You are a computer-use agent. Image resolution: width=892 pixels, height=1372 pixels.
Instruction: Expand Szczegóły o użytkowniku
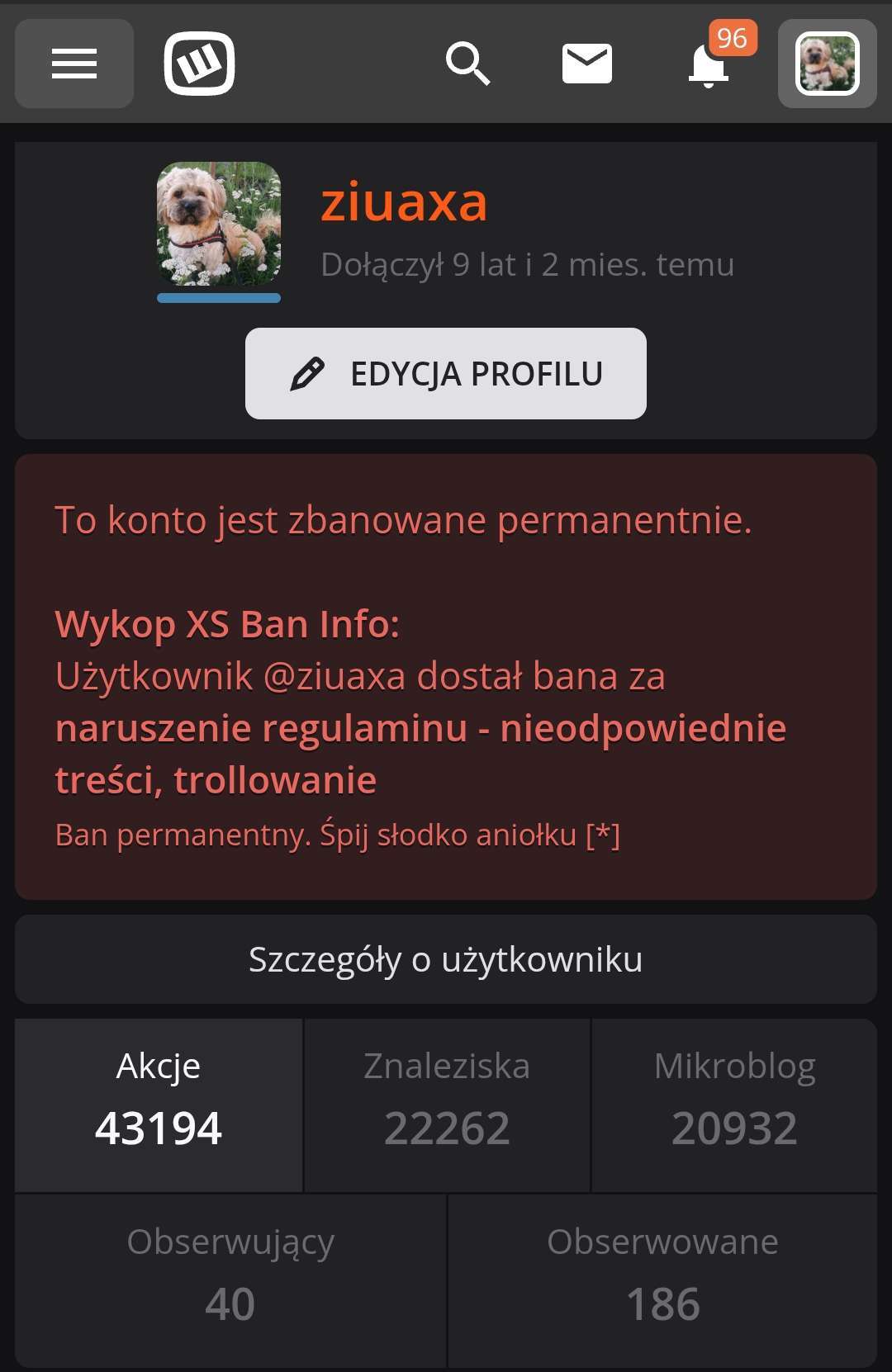click(446, 959)
